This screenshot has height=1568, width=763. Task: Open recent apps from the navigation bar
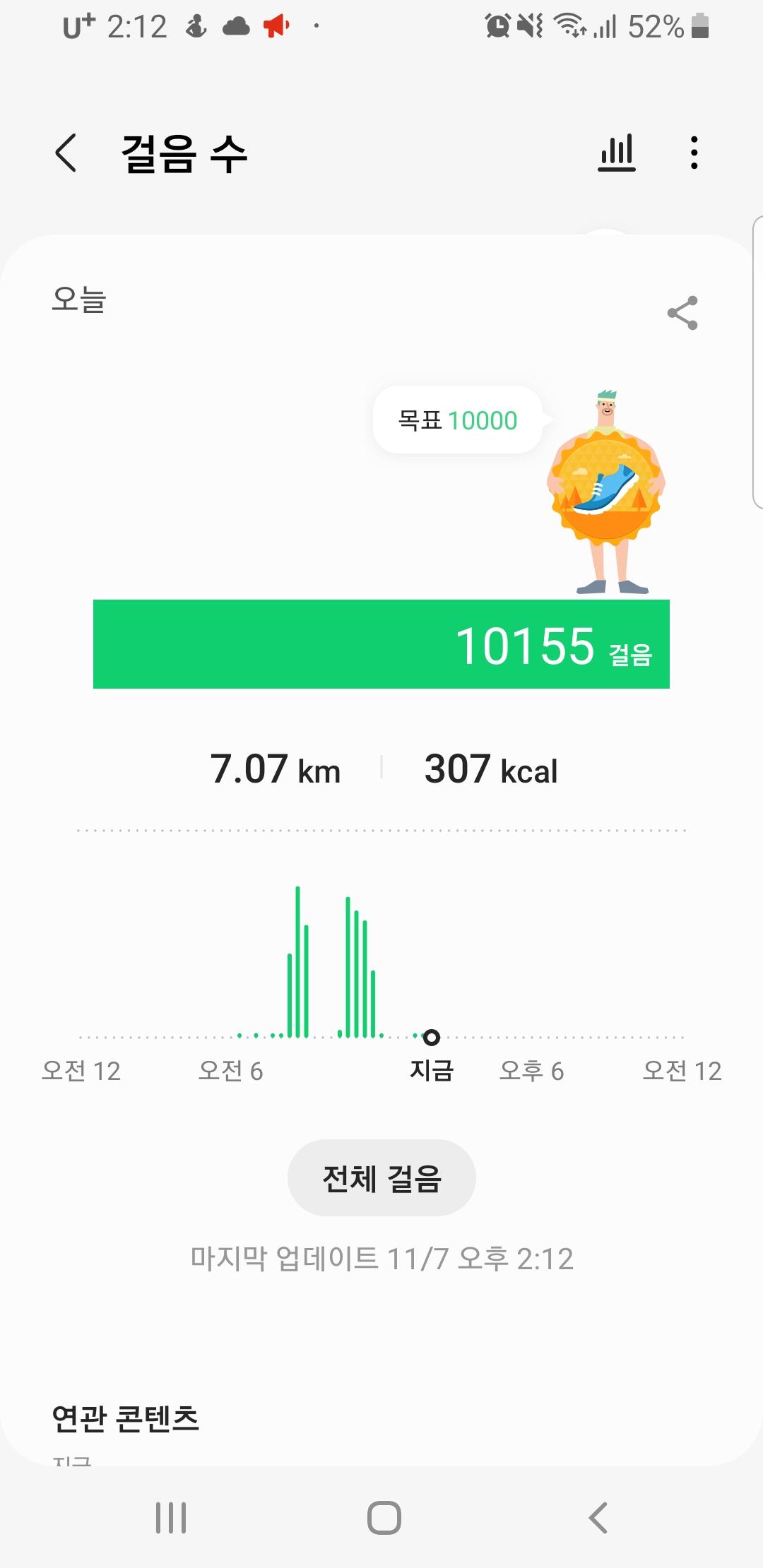tap(171, 1517)
